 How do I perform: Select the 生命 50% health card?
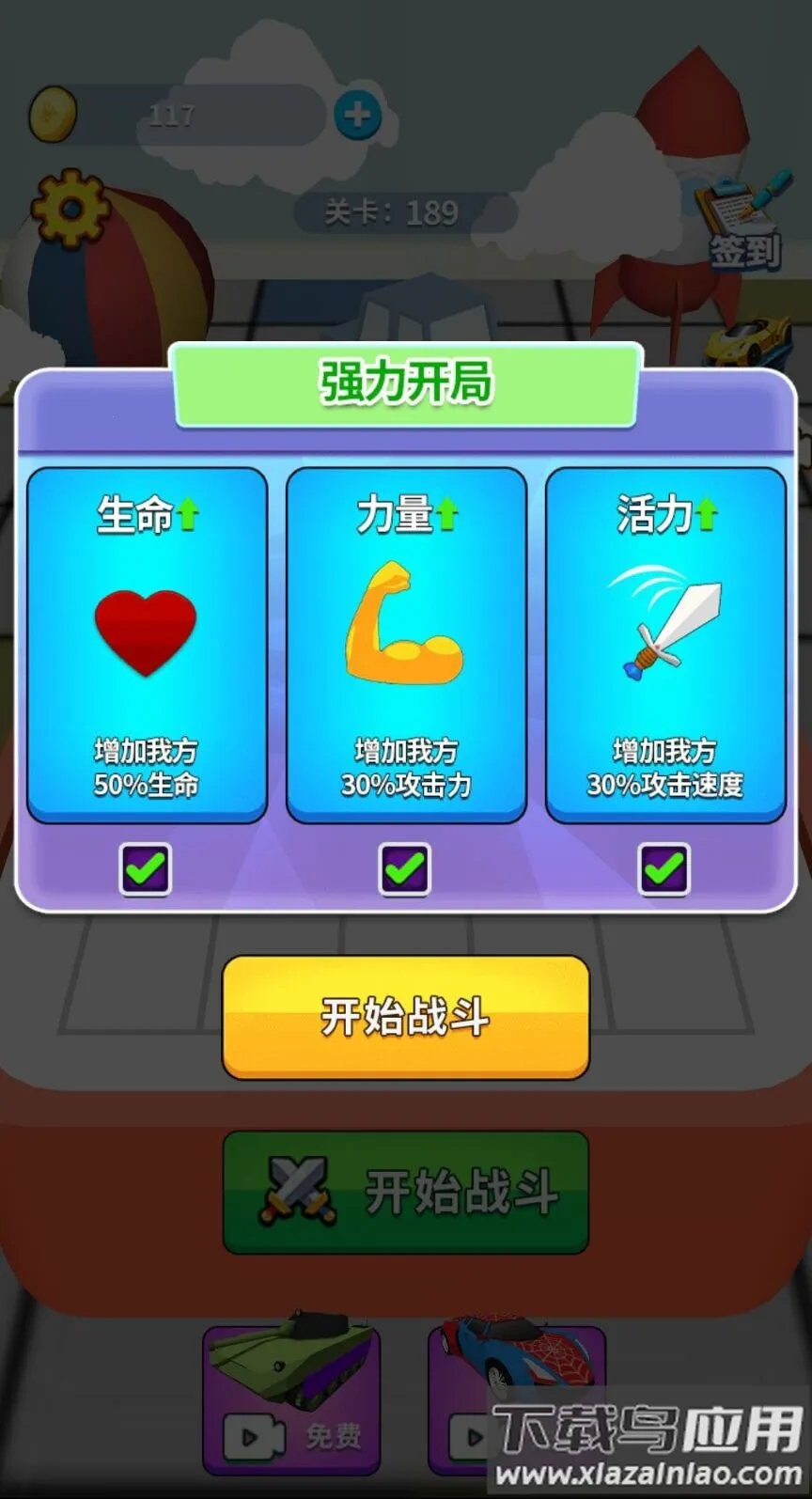pyautogui.click(x=147, y=645)
